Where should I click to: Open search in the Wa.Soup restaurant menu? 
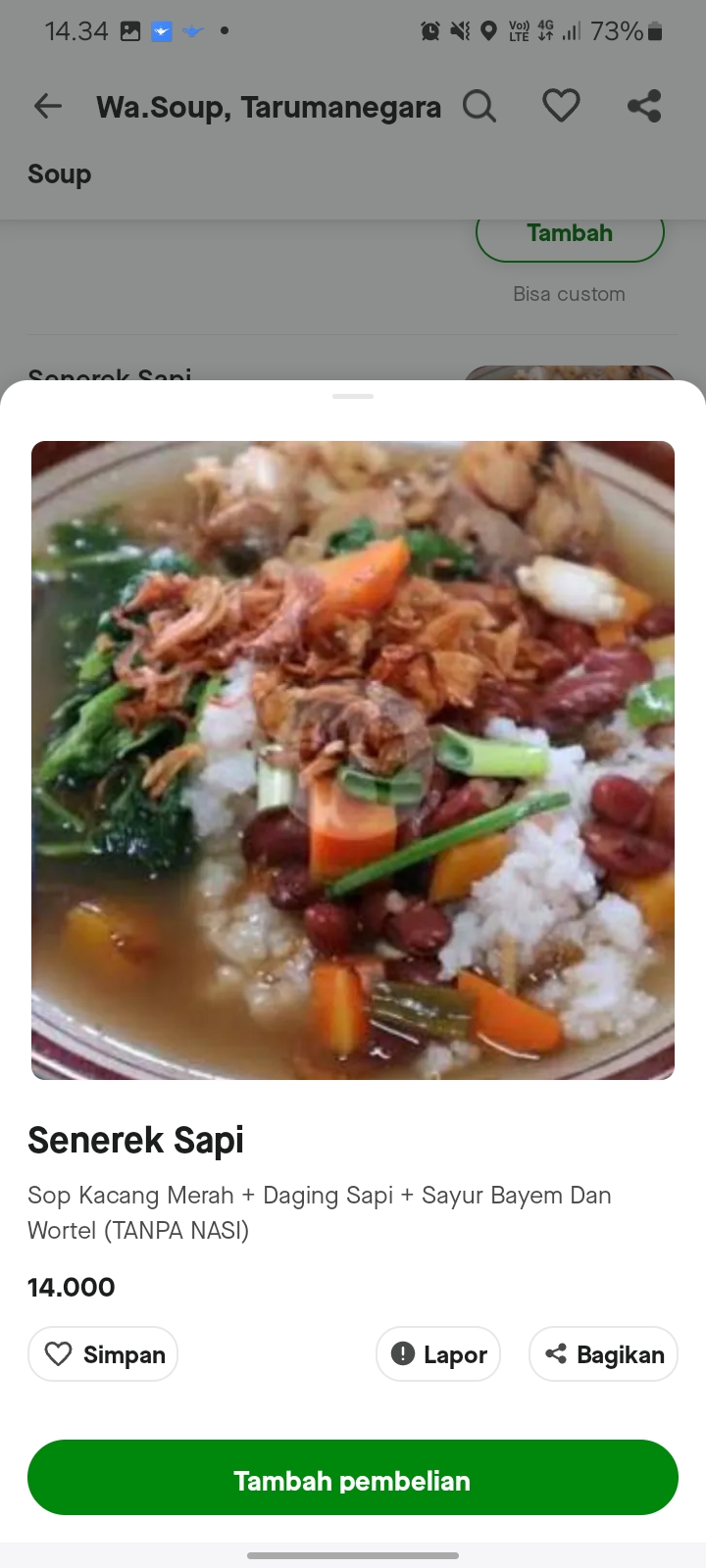[479, 106]
